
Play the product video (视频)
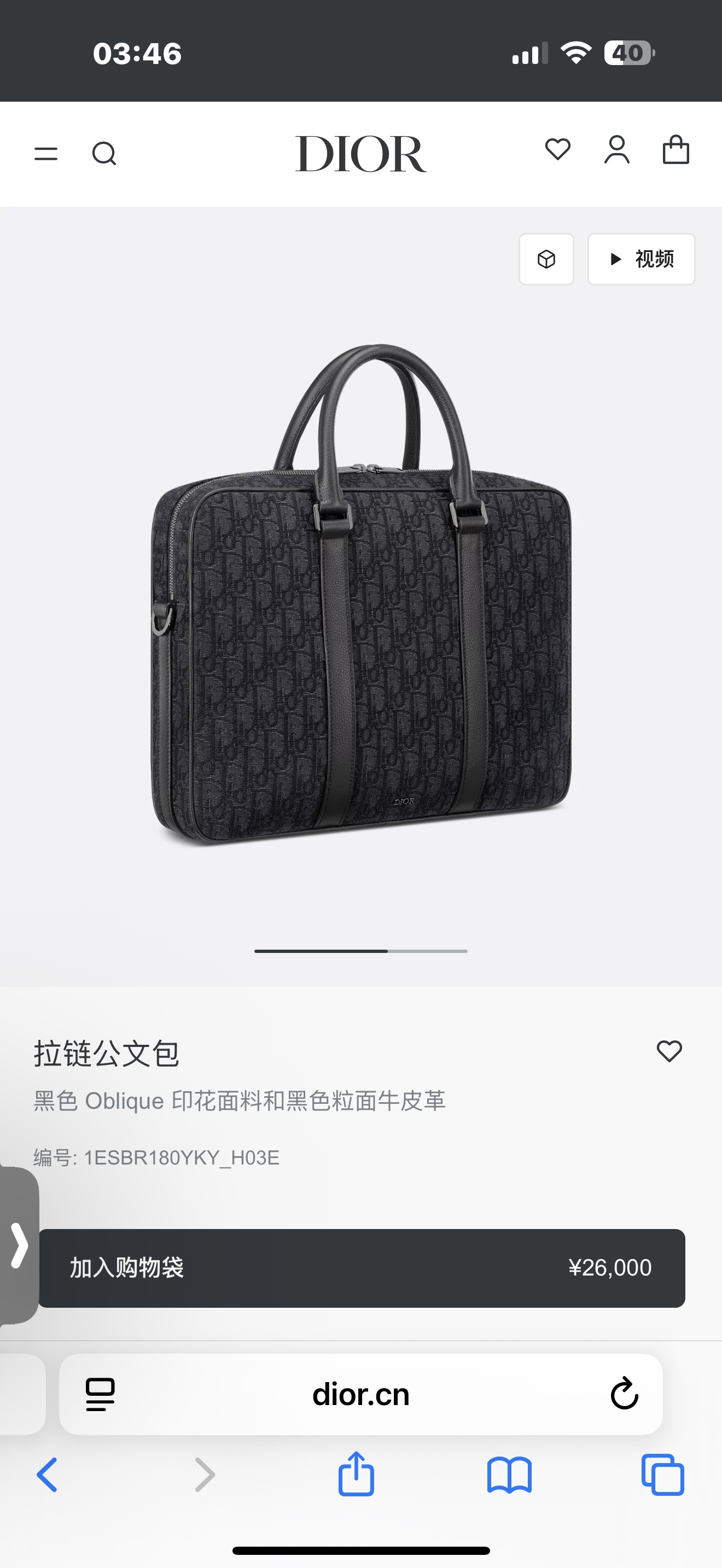pos(641,259)
